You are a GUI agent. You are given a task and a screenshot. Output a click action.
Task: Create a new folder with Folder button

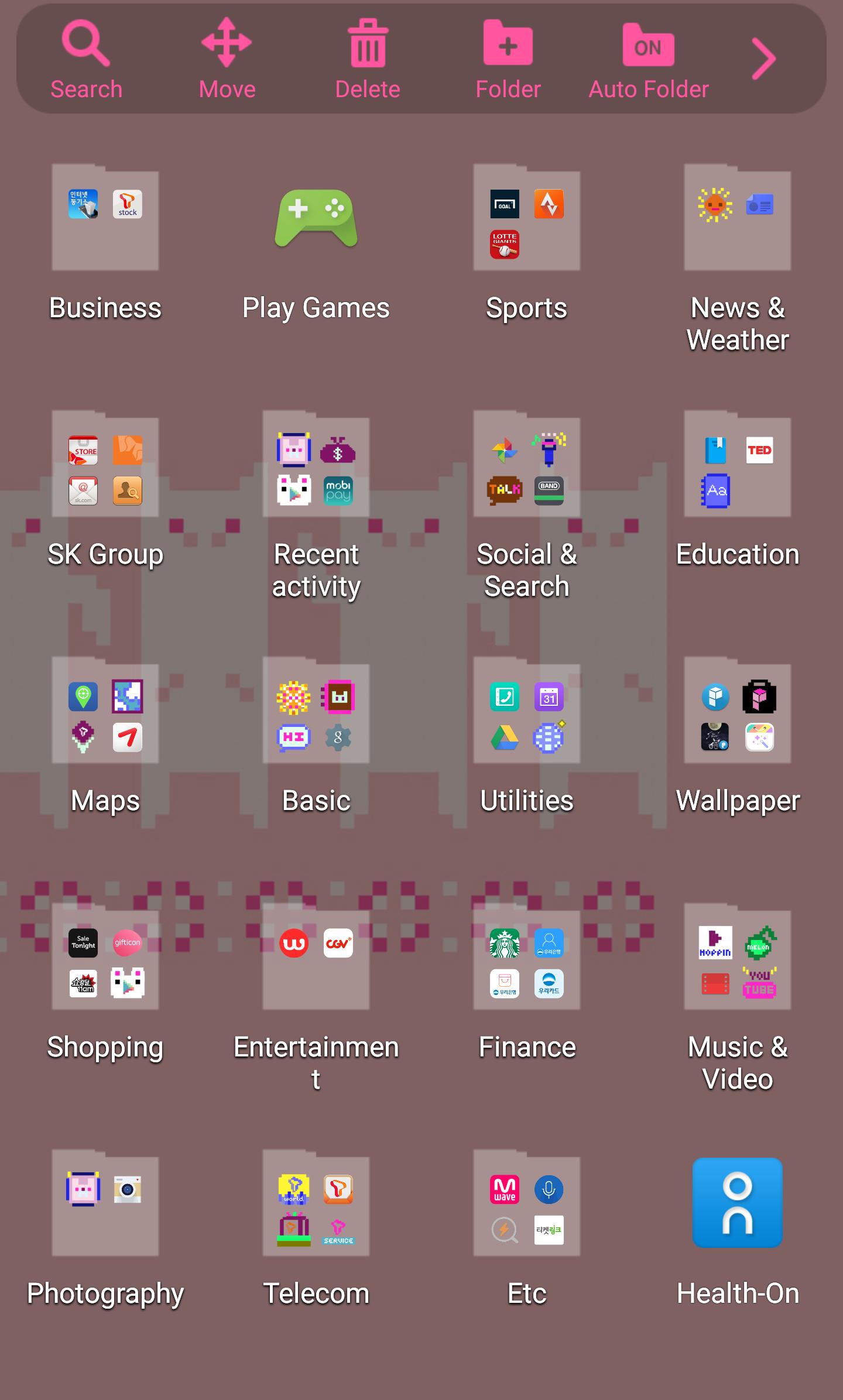(508, 59)
